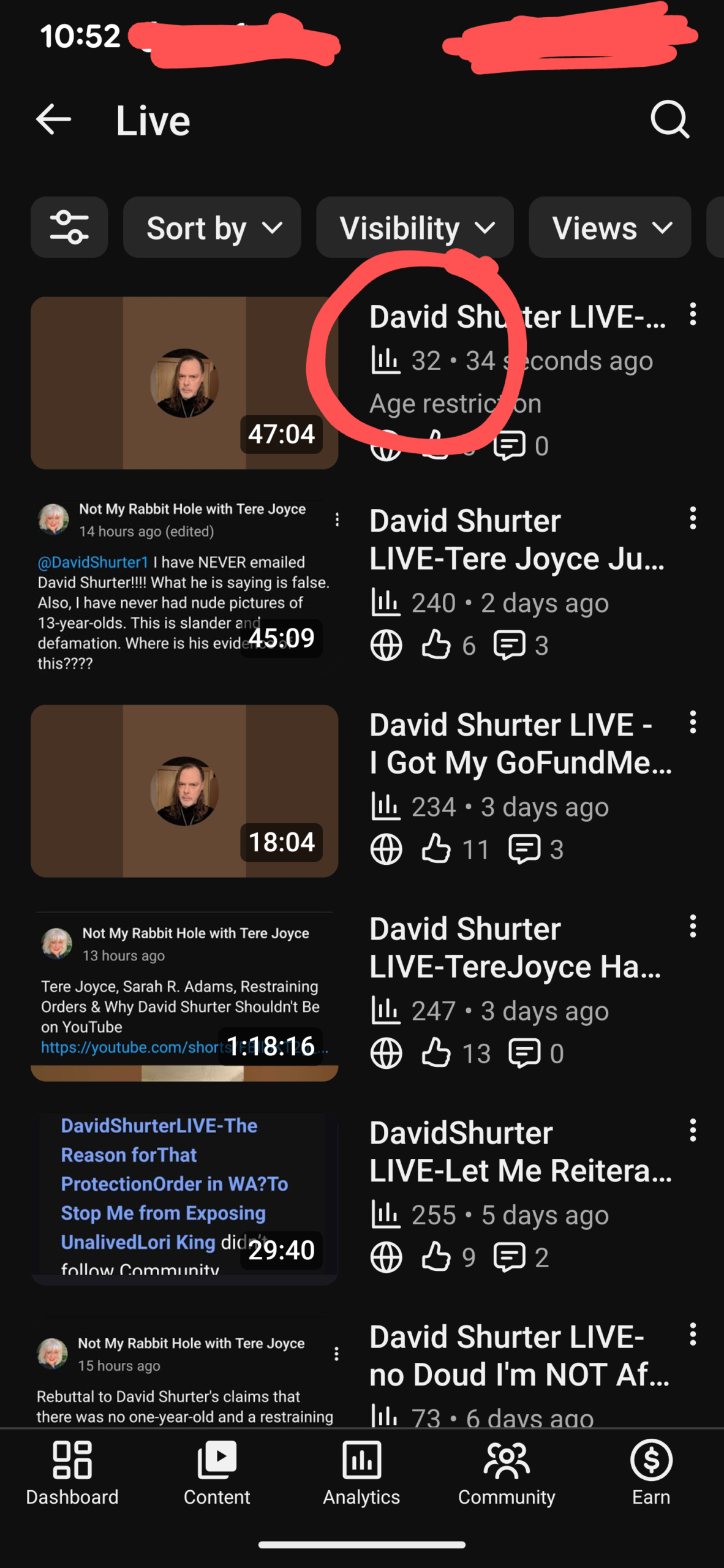The height and width of the screenshot is (1568, 724).
Task: Switch to the Community tab
Action: click(x=507, y=1473)
